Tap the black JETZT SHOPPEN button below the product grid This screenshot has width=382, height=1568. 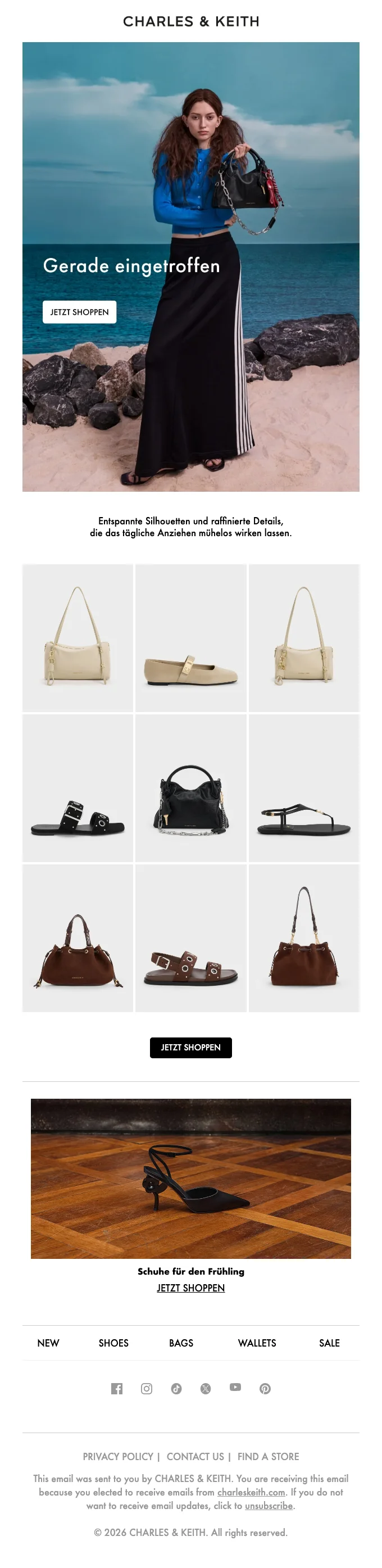[x=190, y=1048]
